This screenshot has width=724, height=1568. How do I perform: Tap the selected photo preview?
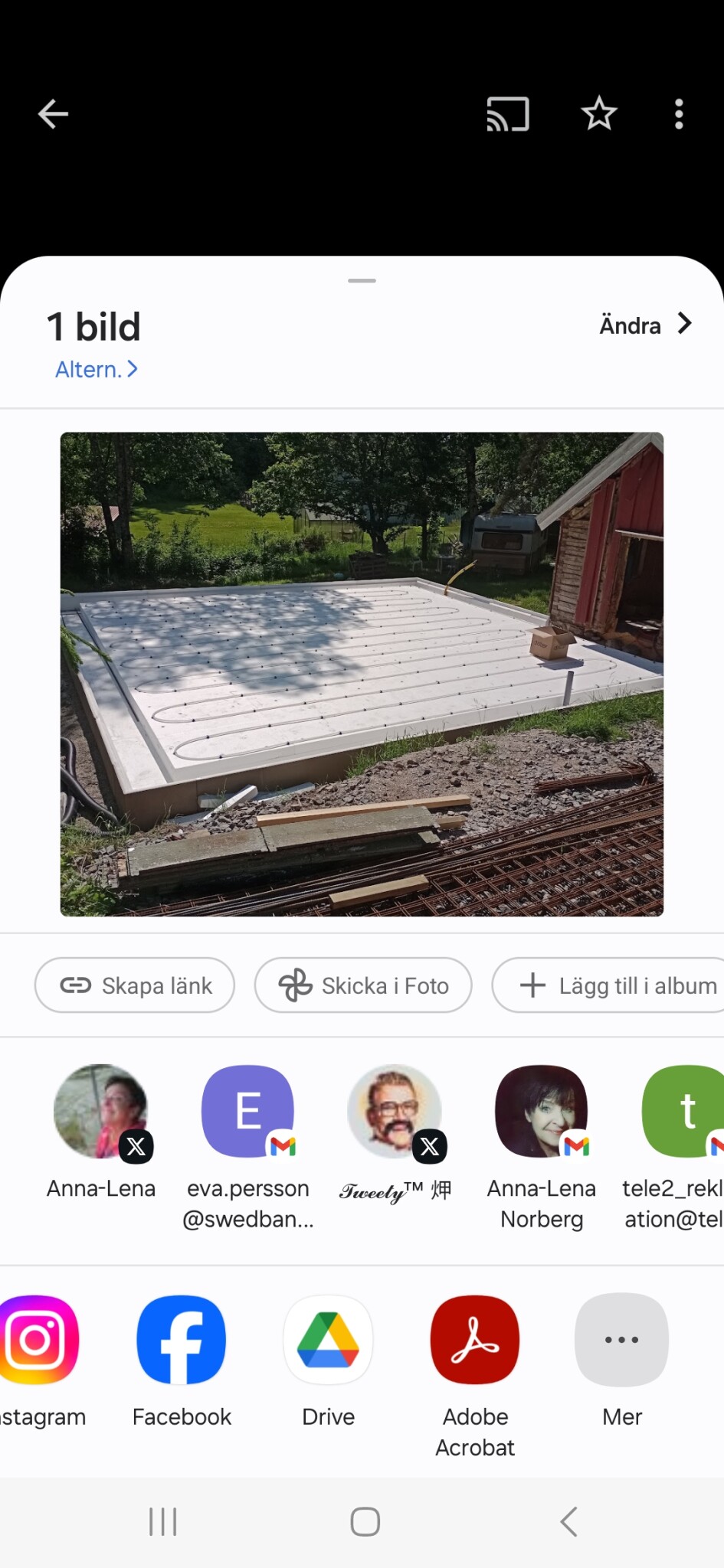[x=362, y=674]
